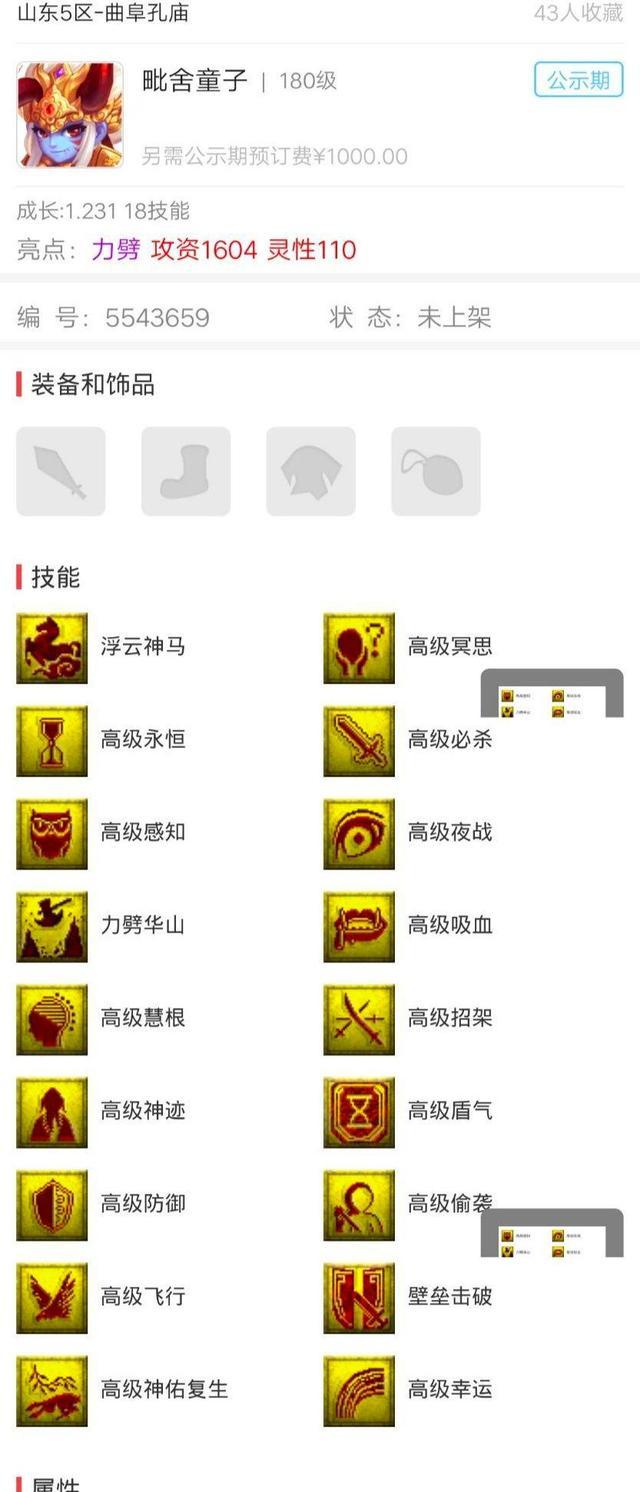Tap the empty sword equipment slot

tap(61, 472)
